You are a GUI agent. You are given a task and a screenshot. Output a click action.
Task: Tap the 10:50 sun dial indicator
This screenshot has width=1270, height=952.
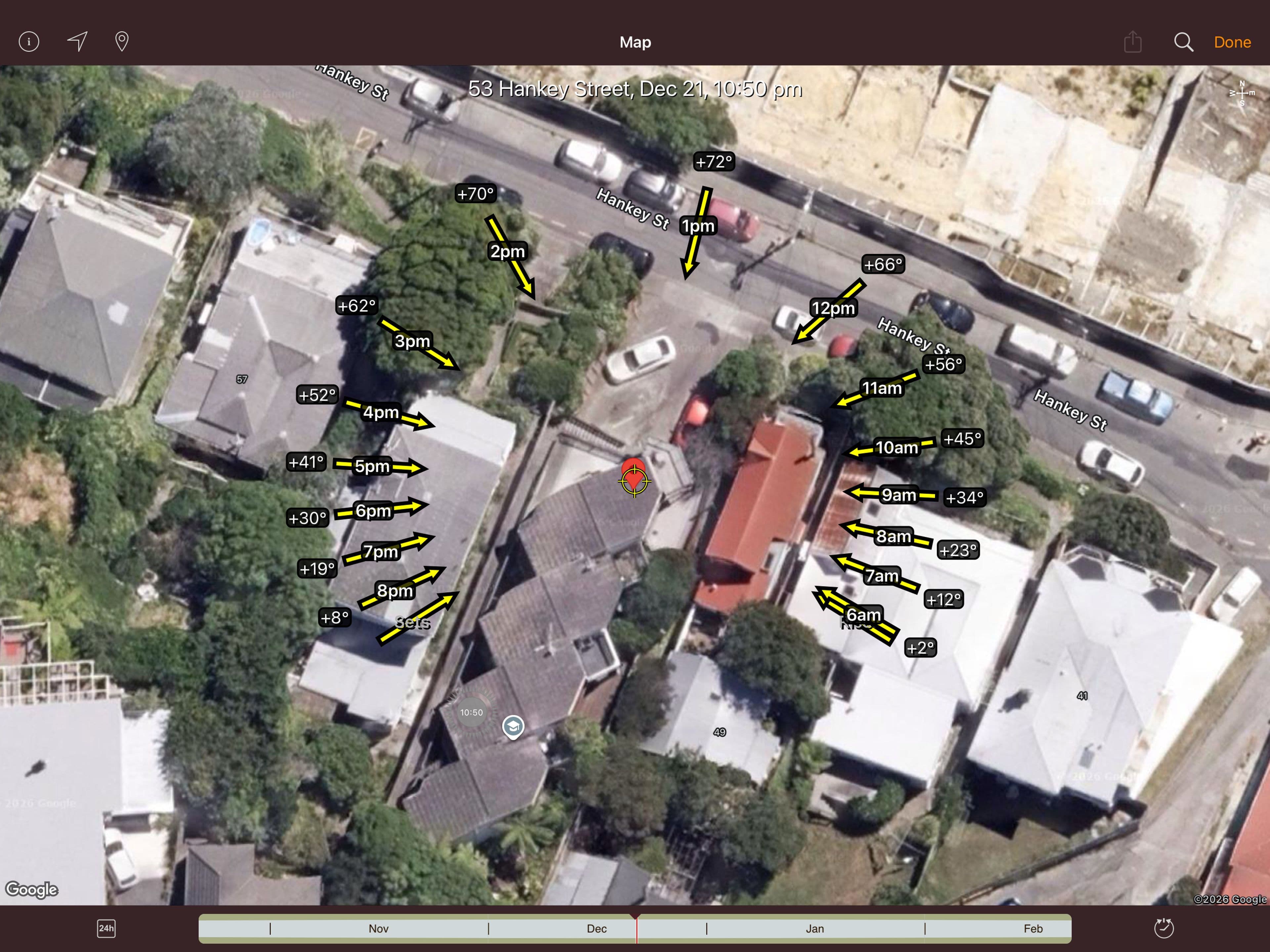[x=471, y=713]
